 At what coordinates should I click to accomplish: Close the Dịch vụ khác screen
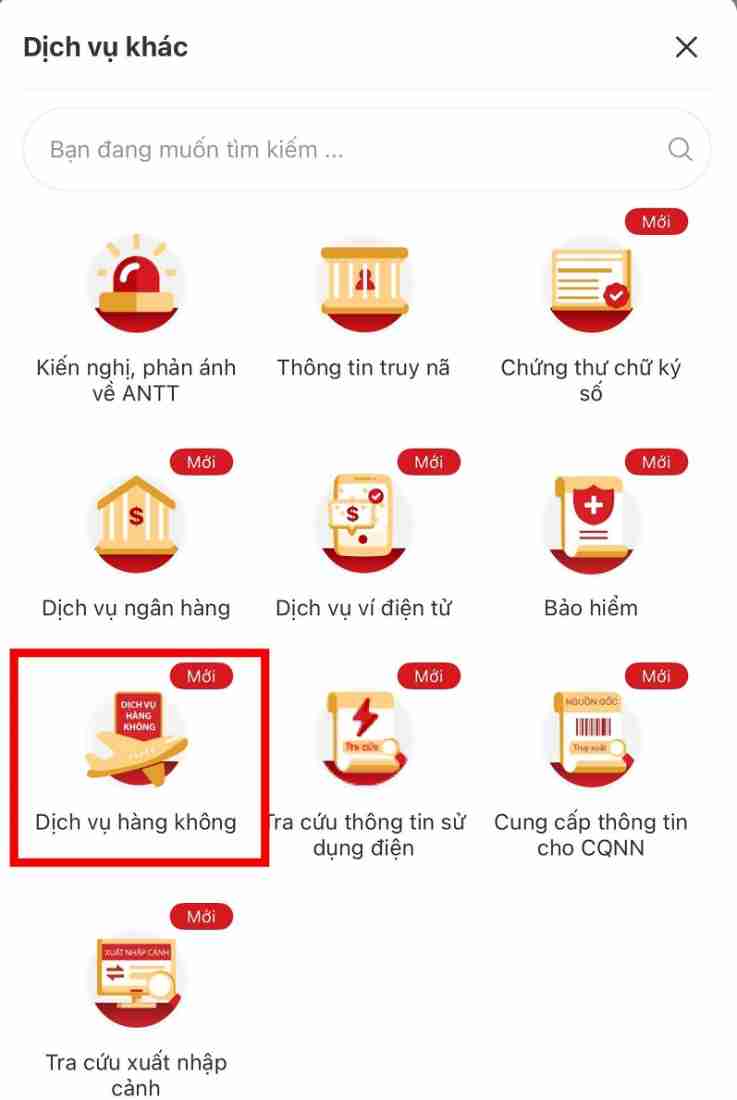(x=686, y=46)
